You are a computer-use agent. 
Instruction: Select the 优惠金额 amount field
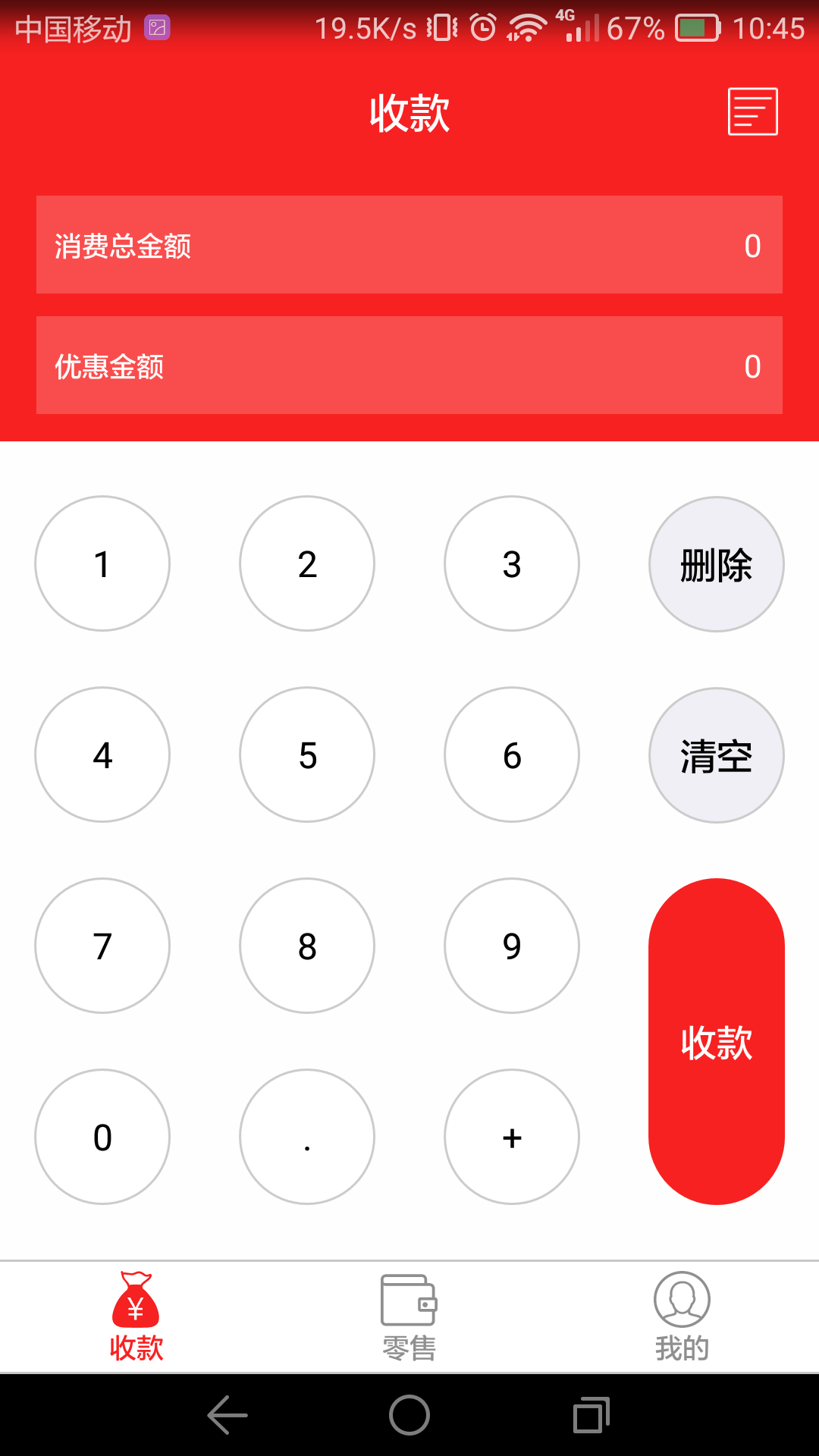(409, 366)
